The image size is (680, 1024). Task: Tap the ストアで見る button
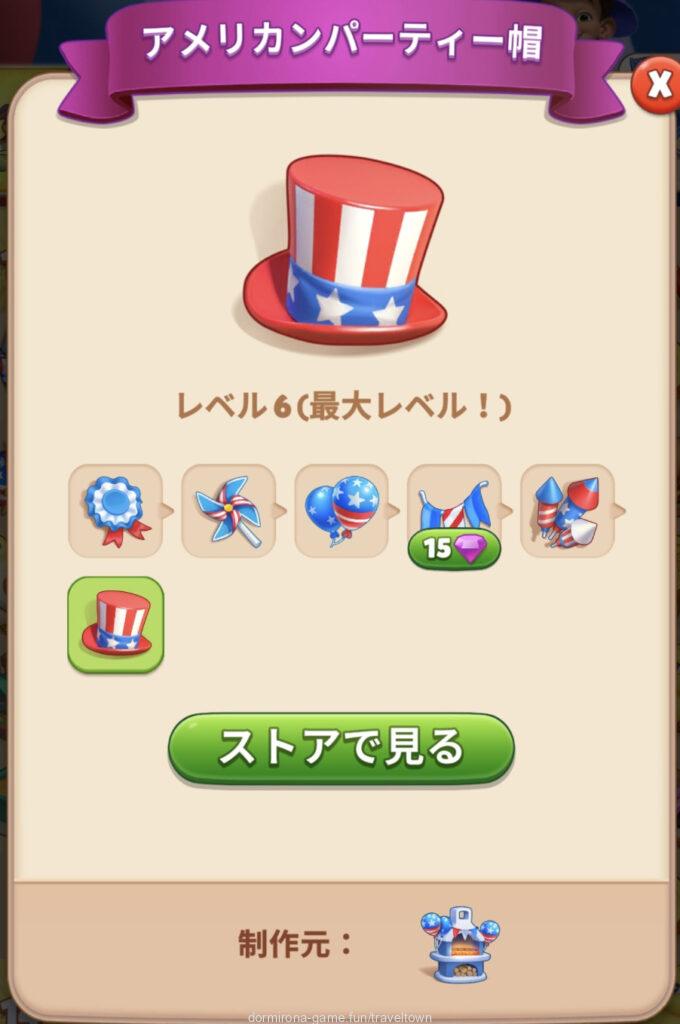340,748
